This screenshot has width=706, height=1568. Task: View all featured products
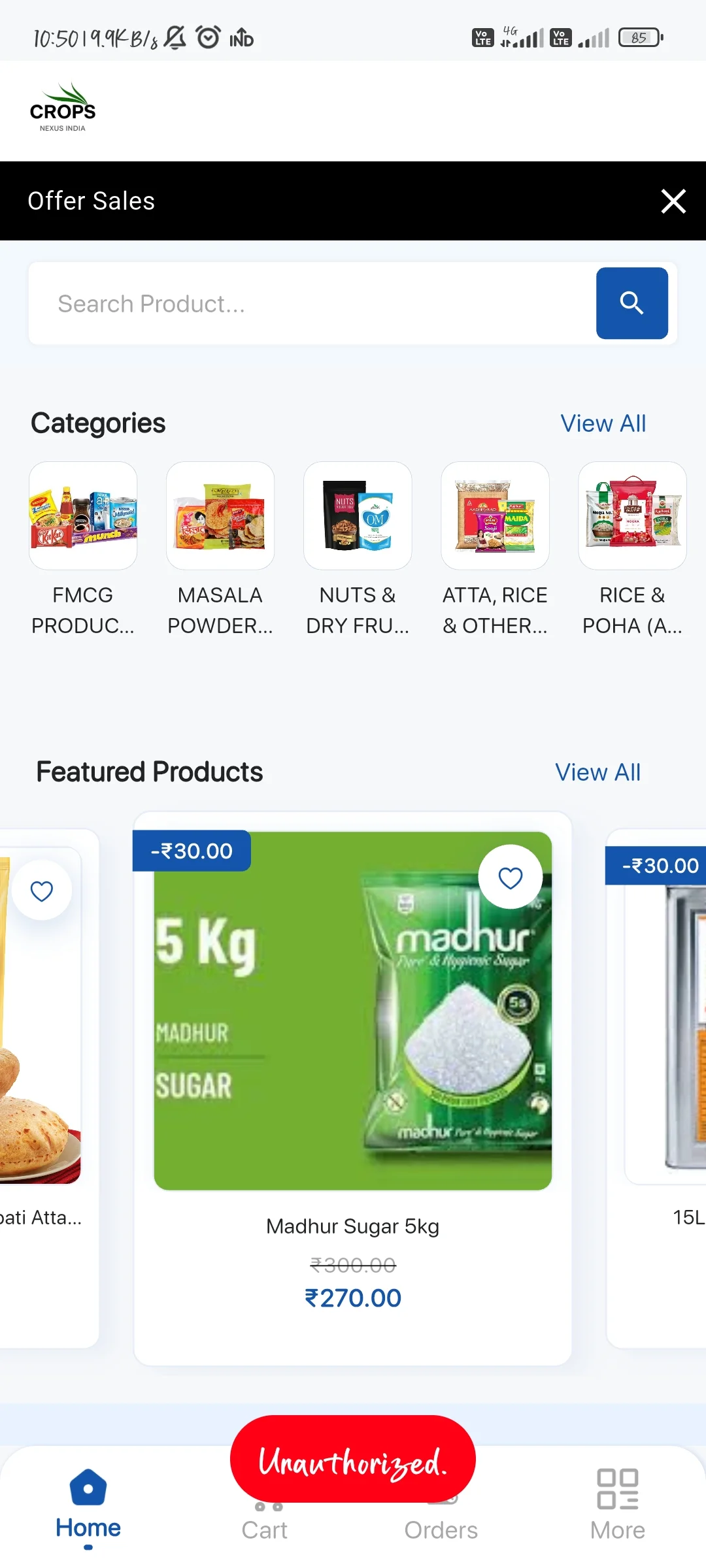click(x=597, y=772)
